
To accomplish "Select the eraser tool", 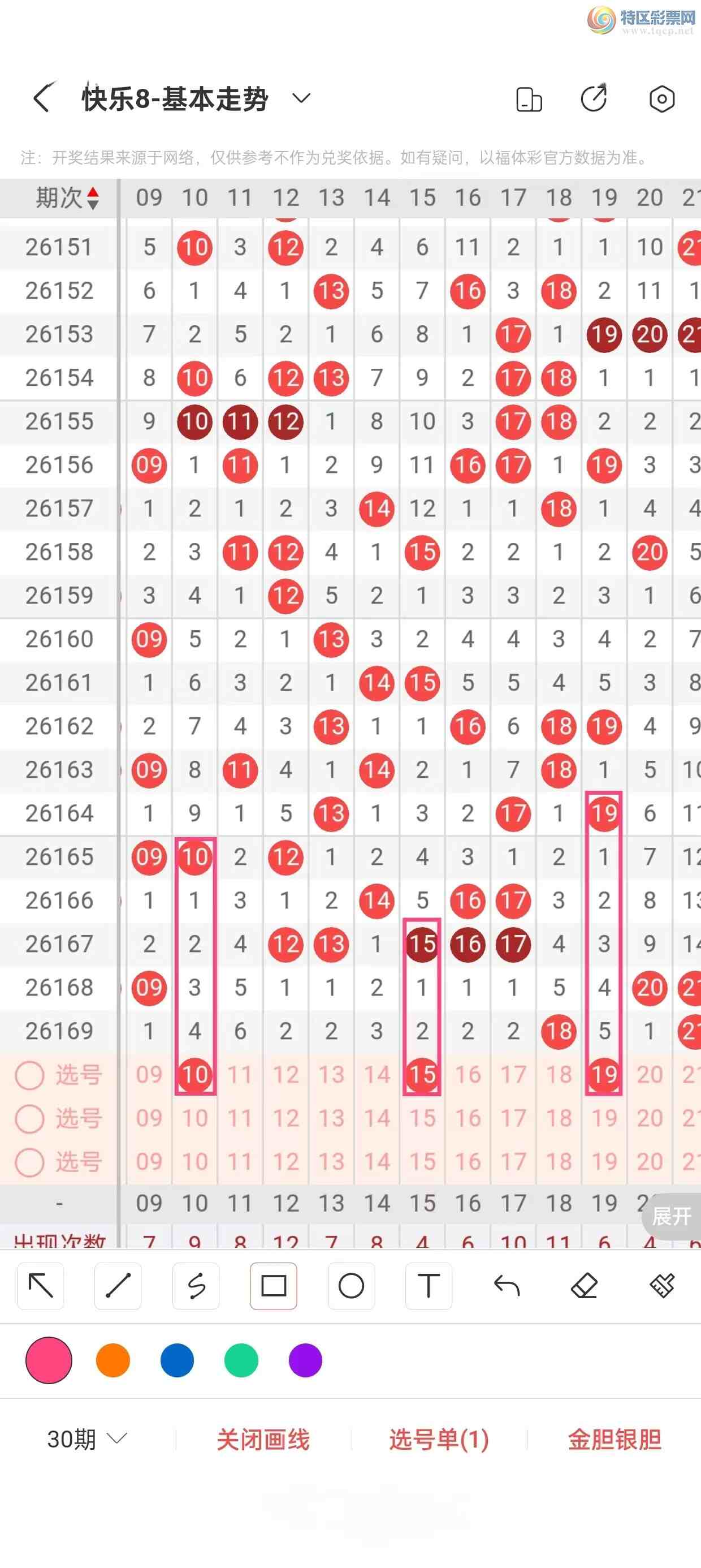I will point(584,1286).
